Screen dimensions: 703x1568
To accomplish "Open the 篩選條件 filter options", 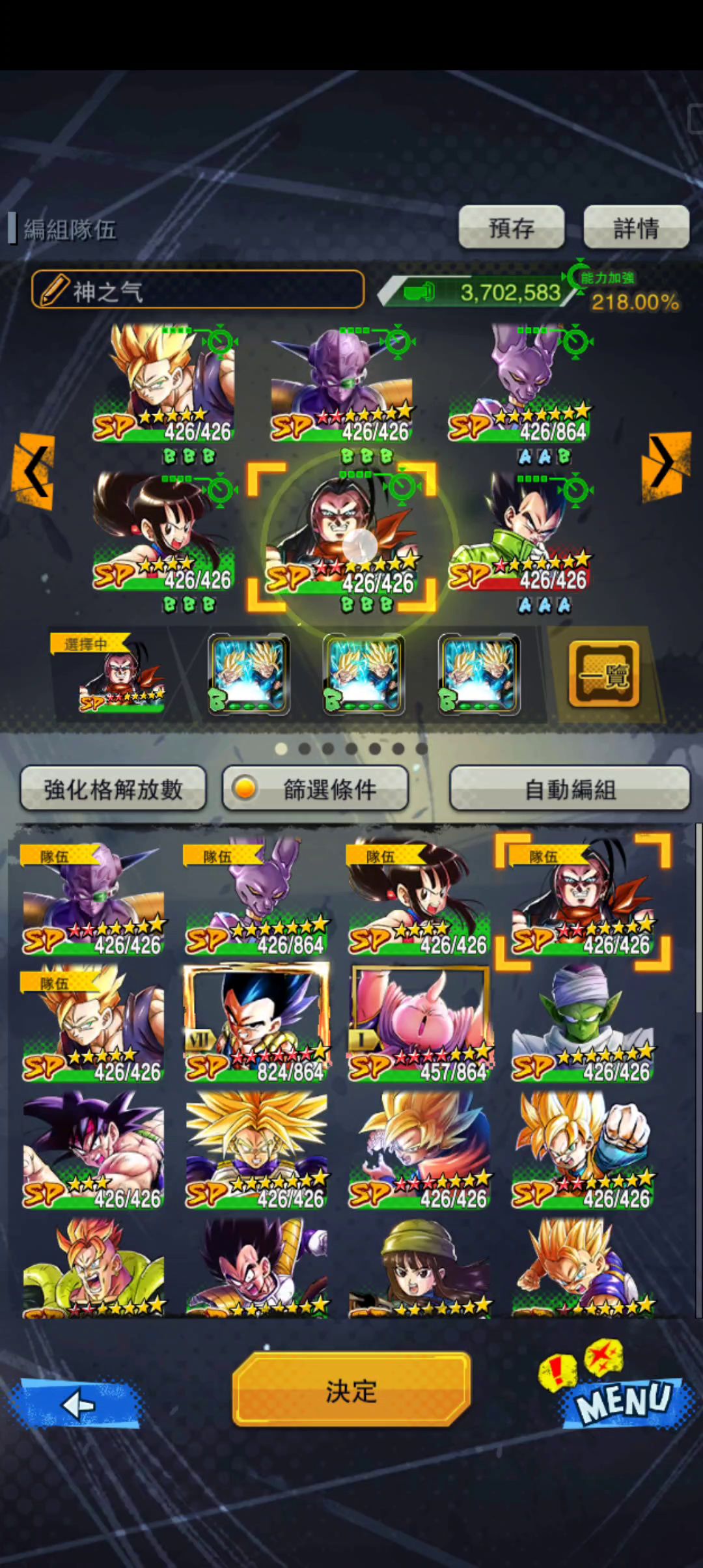I will (316, 789).
